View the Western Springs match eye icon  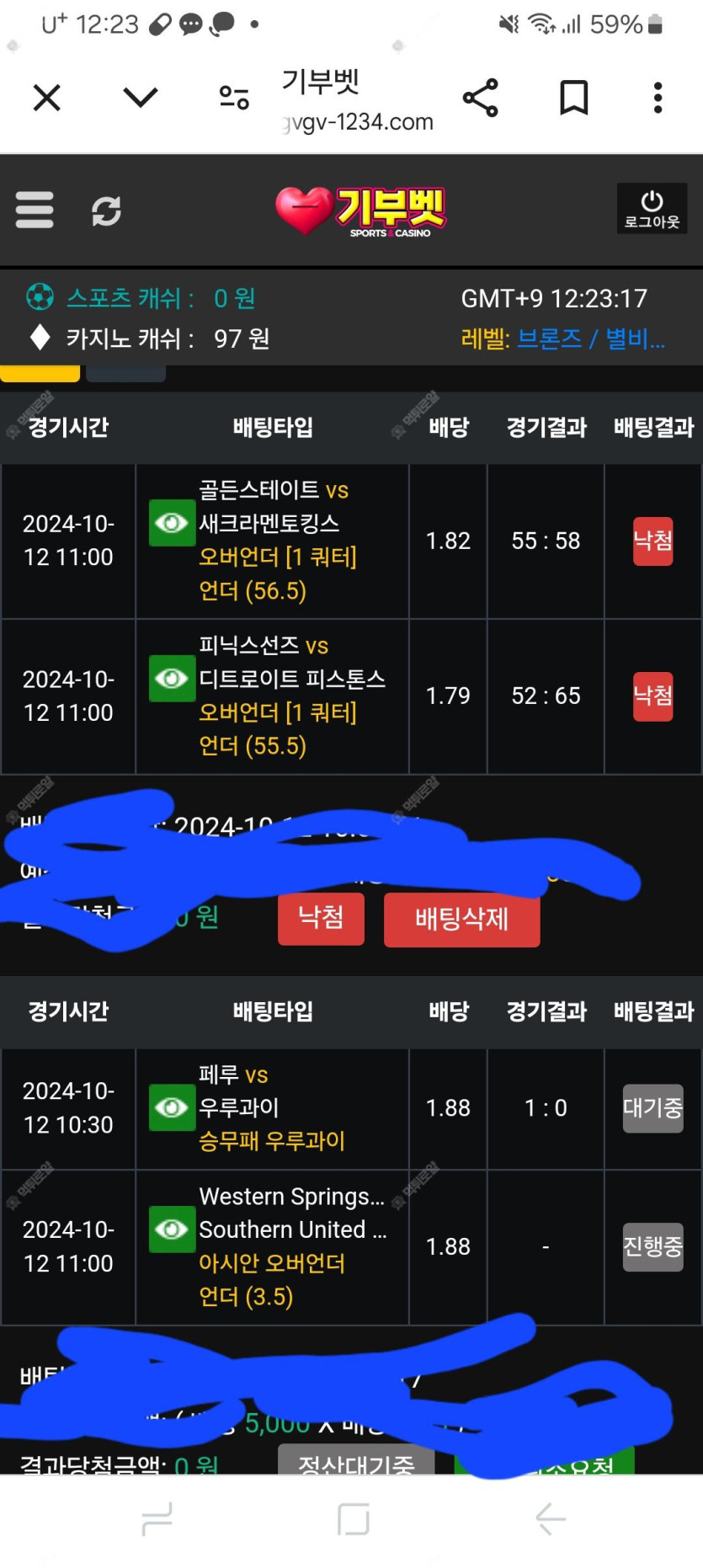click(x=172, y=1229)
